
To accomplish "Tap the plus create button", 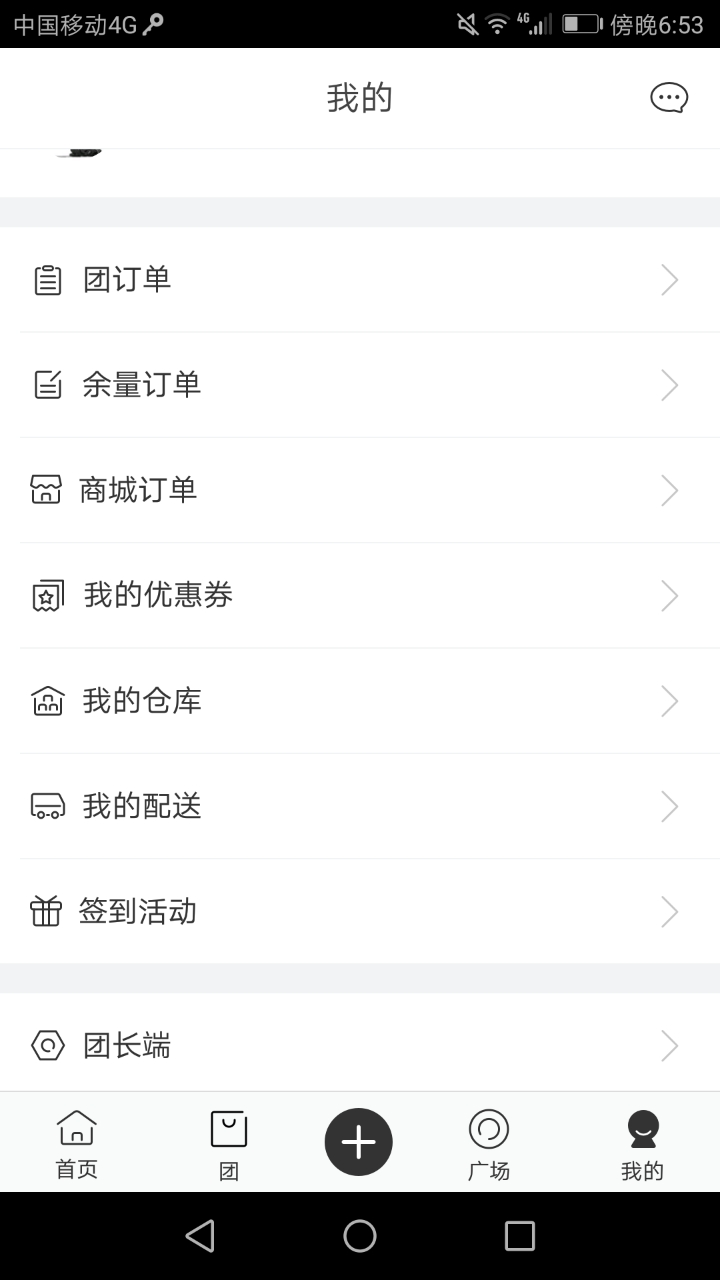I will [359, 1142].
